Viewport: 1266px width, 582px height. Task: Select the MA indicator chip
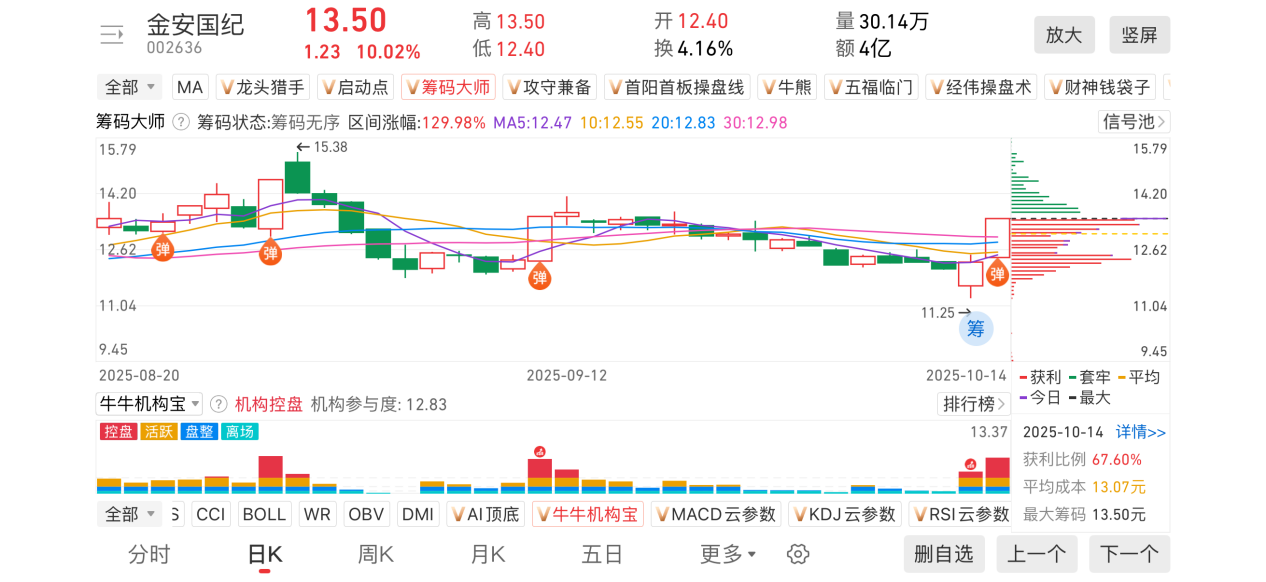pyautogui.click(x=190, y=88)
